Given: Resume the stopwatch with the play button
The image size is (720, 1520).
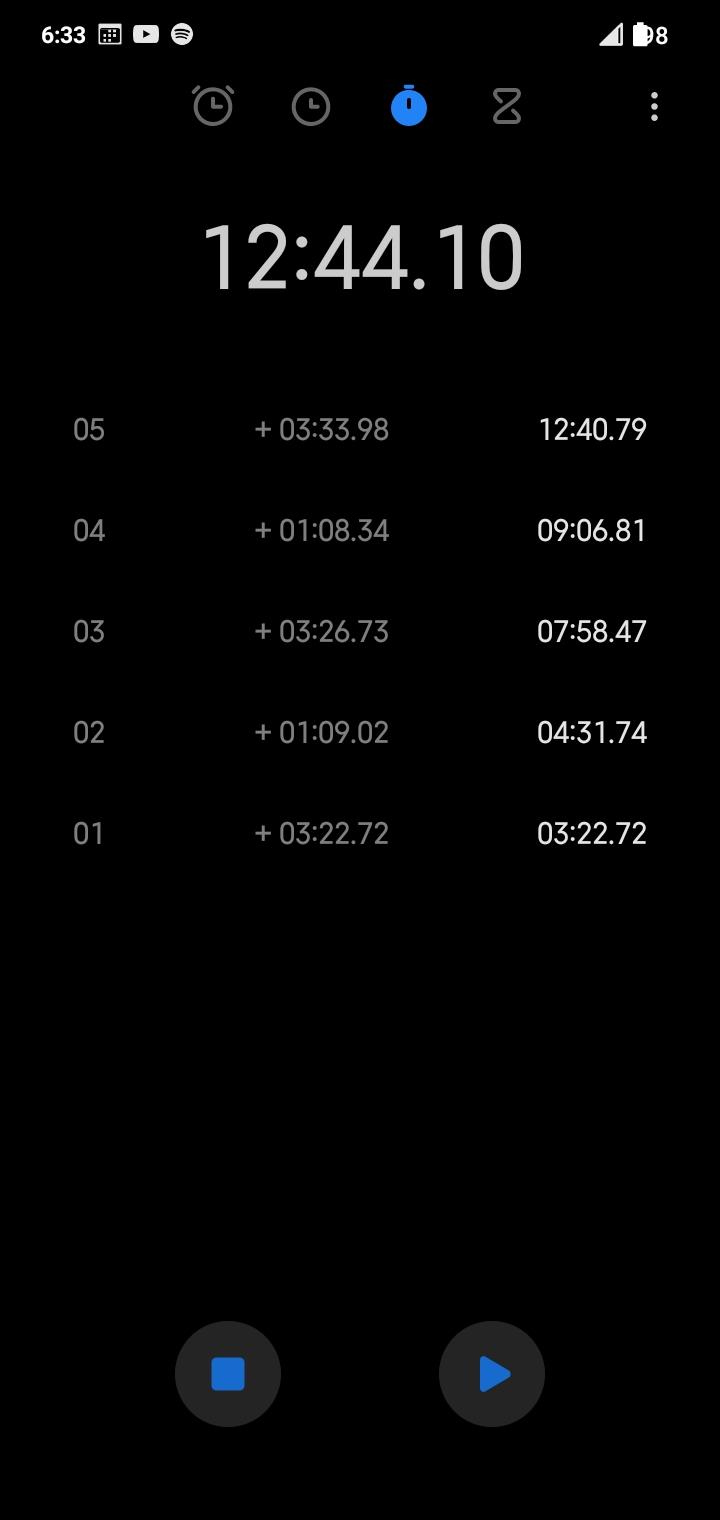Looking at the screenshot, I should pyautogui.click(x=492, y=1374).
